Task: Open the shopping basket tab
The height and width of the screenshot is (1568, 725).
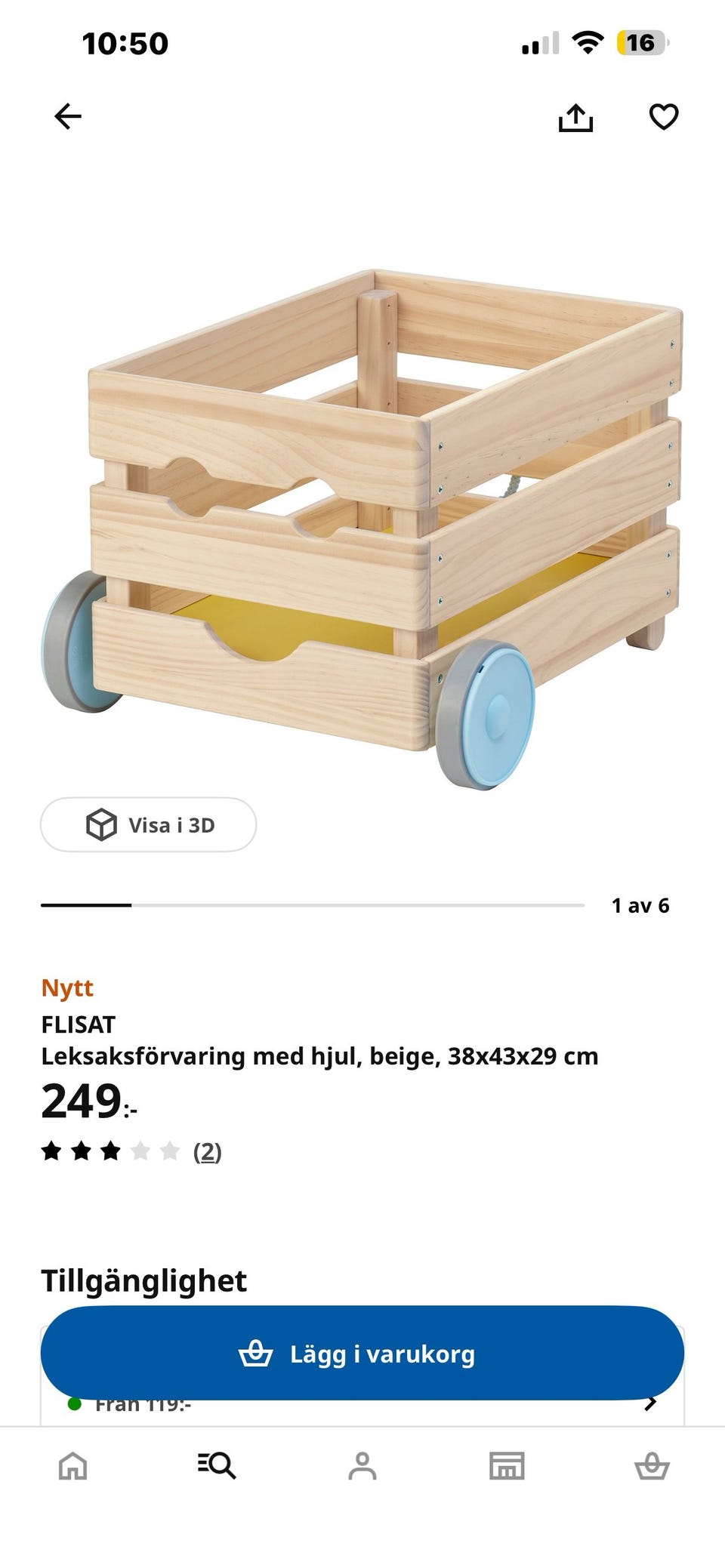Action: [x=652, y=1466]
